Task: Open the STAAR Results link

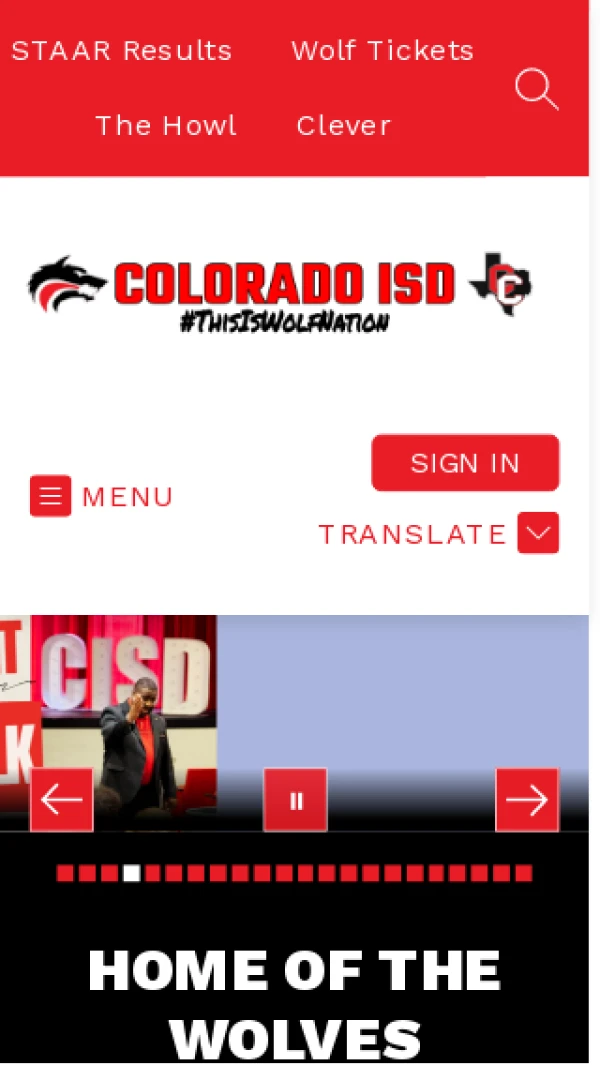Action: coord(121,51)
